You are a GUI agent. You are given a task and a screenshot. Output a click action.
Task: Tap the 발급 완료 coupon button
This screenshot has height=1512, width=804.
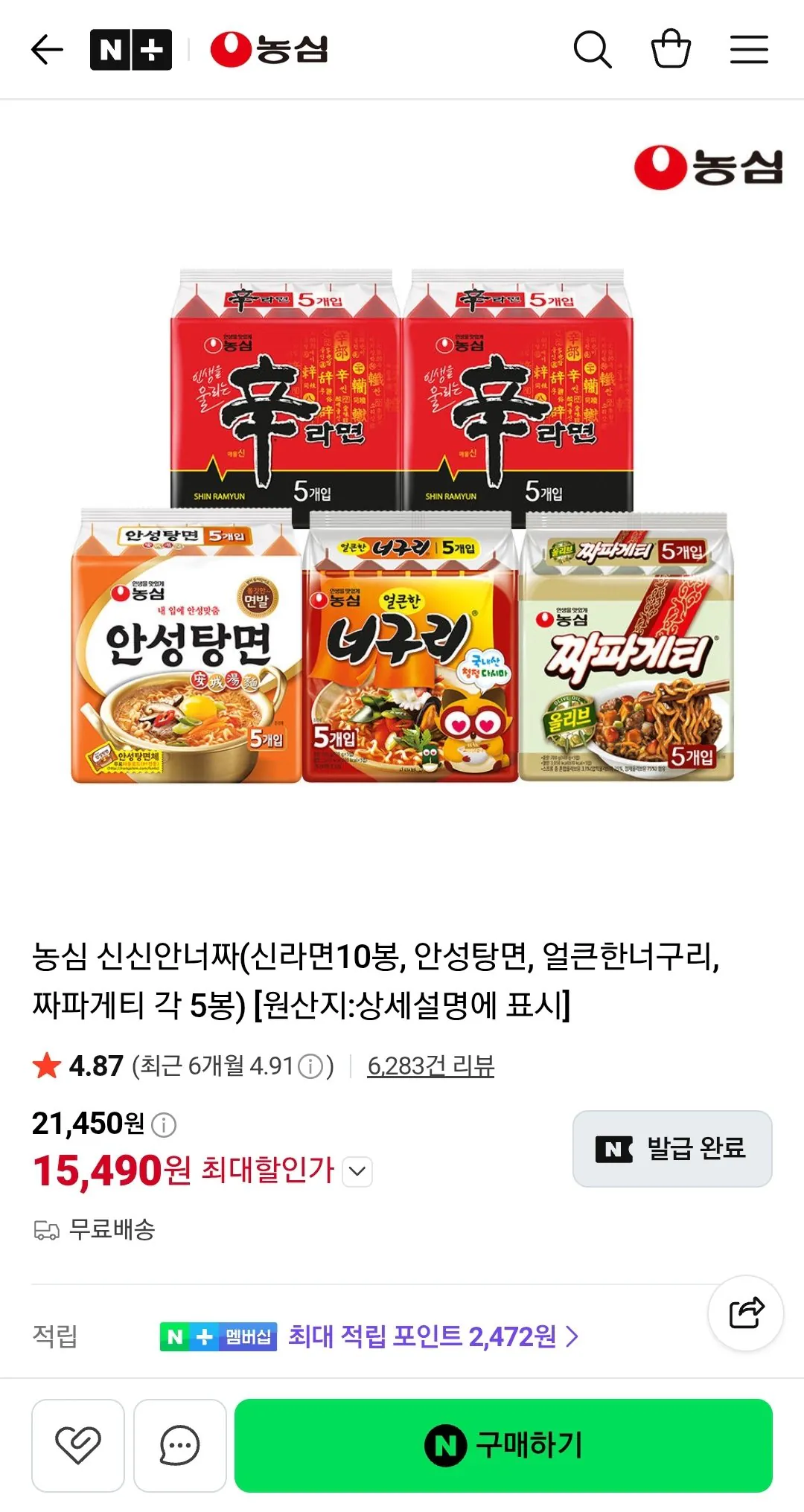[x=672, y=1148]
